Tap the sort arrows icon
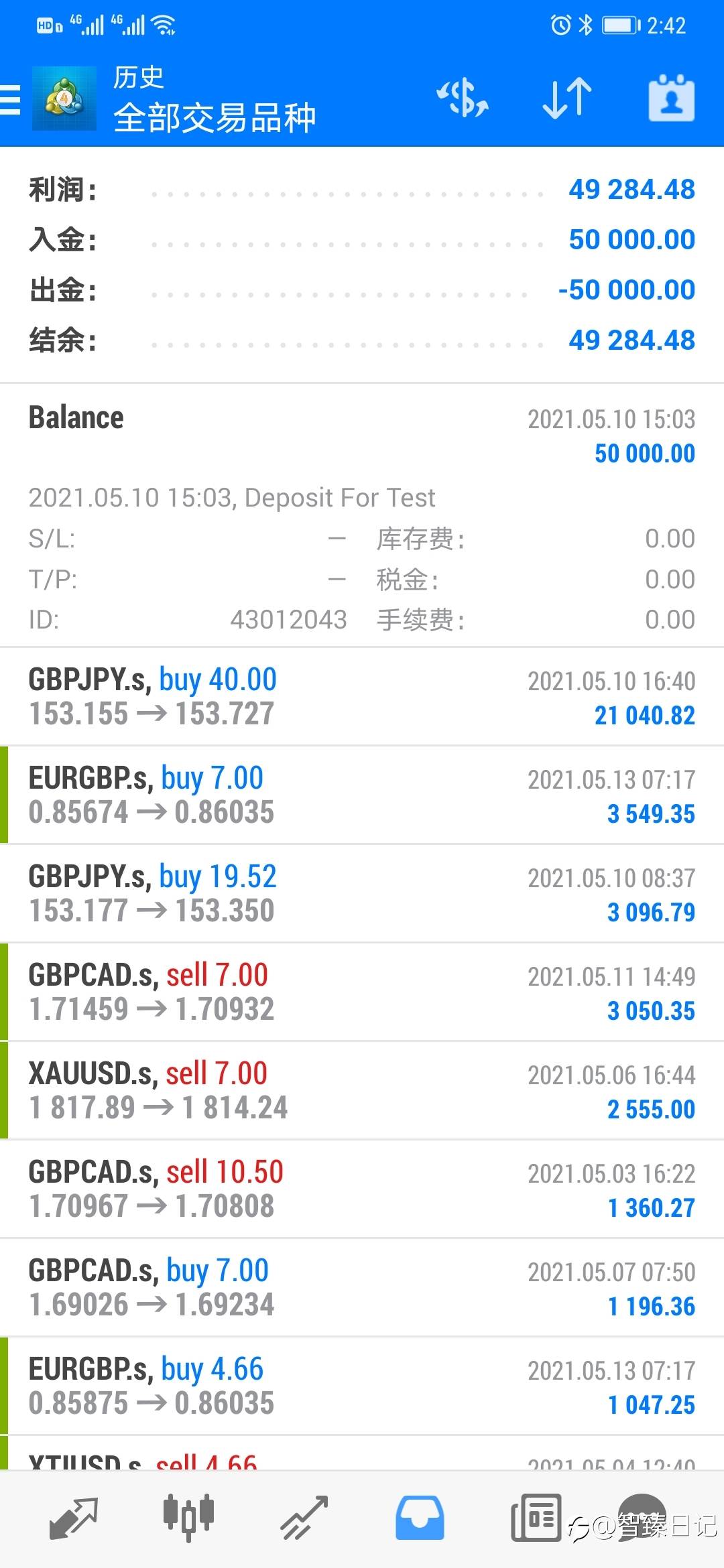This screenshot has width=724, height=1568. (x=567, y=99)
